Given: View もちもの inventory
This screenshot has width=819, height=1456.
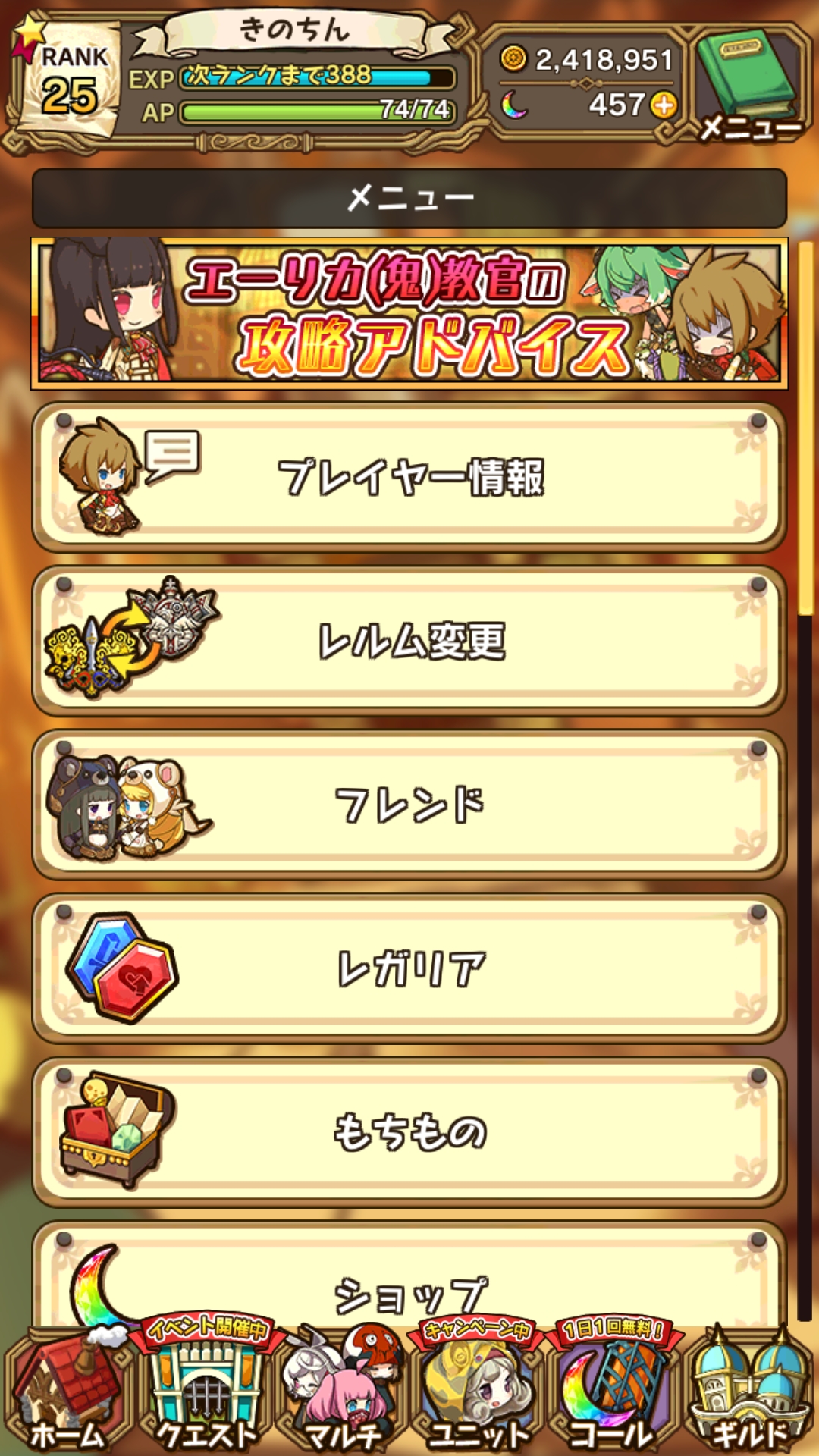Looking at the screenshot, I should (x=409, y=1133).
